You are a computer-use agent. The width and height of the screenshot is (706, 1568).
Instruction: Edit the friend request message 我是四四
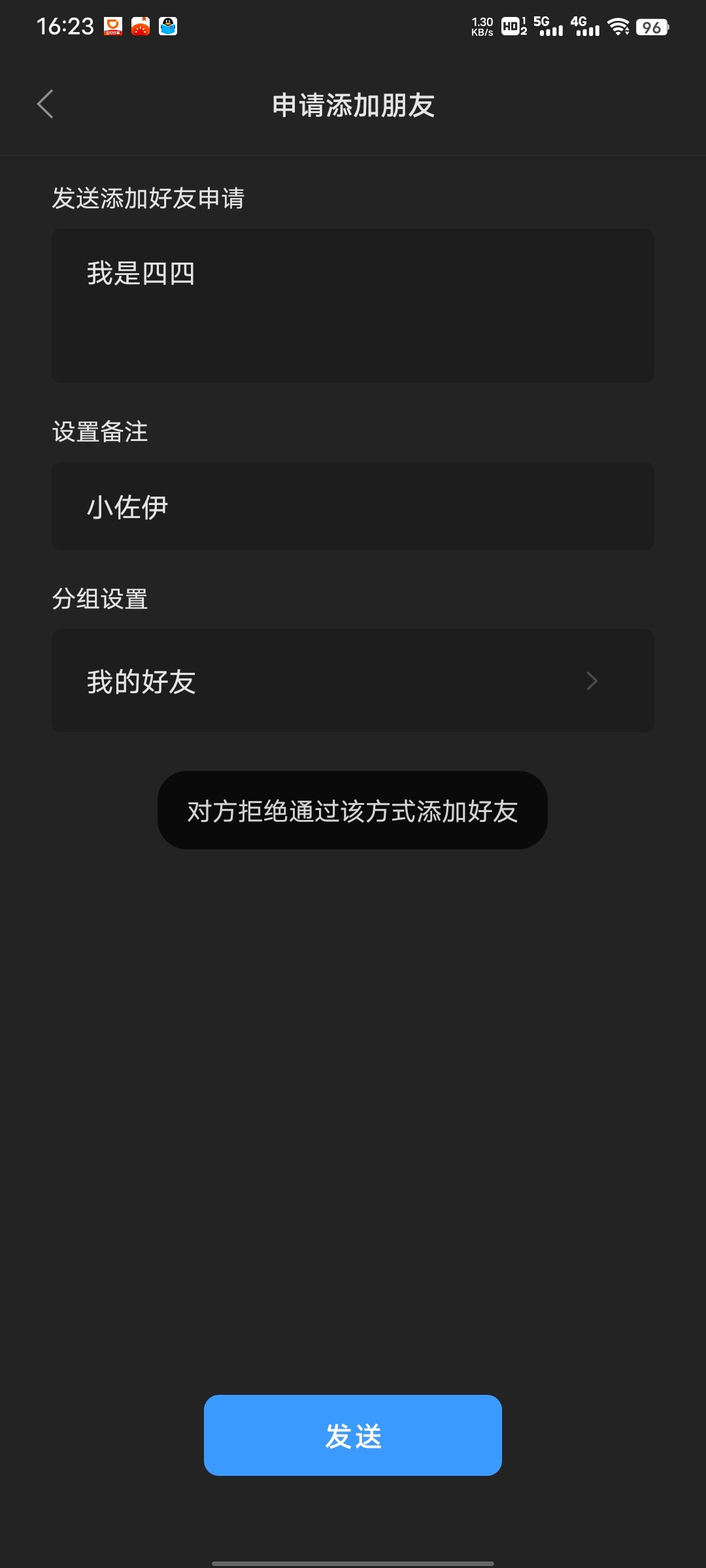click(x=352, y=305)
